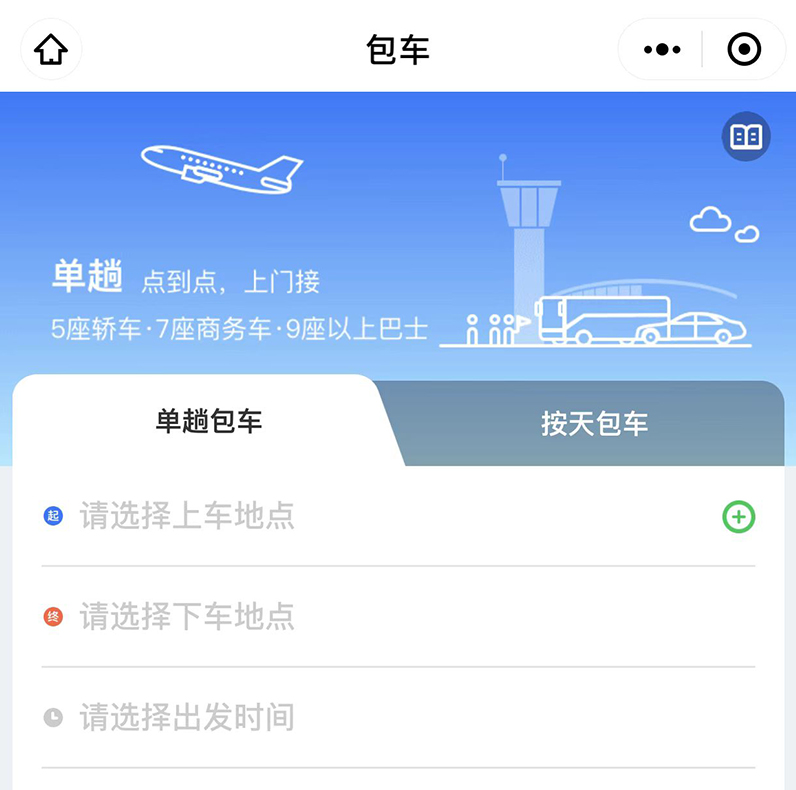
Task: Add a stop with the green plus icon
Action: pos(738,517)
